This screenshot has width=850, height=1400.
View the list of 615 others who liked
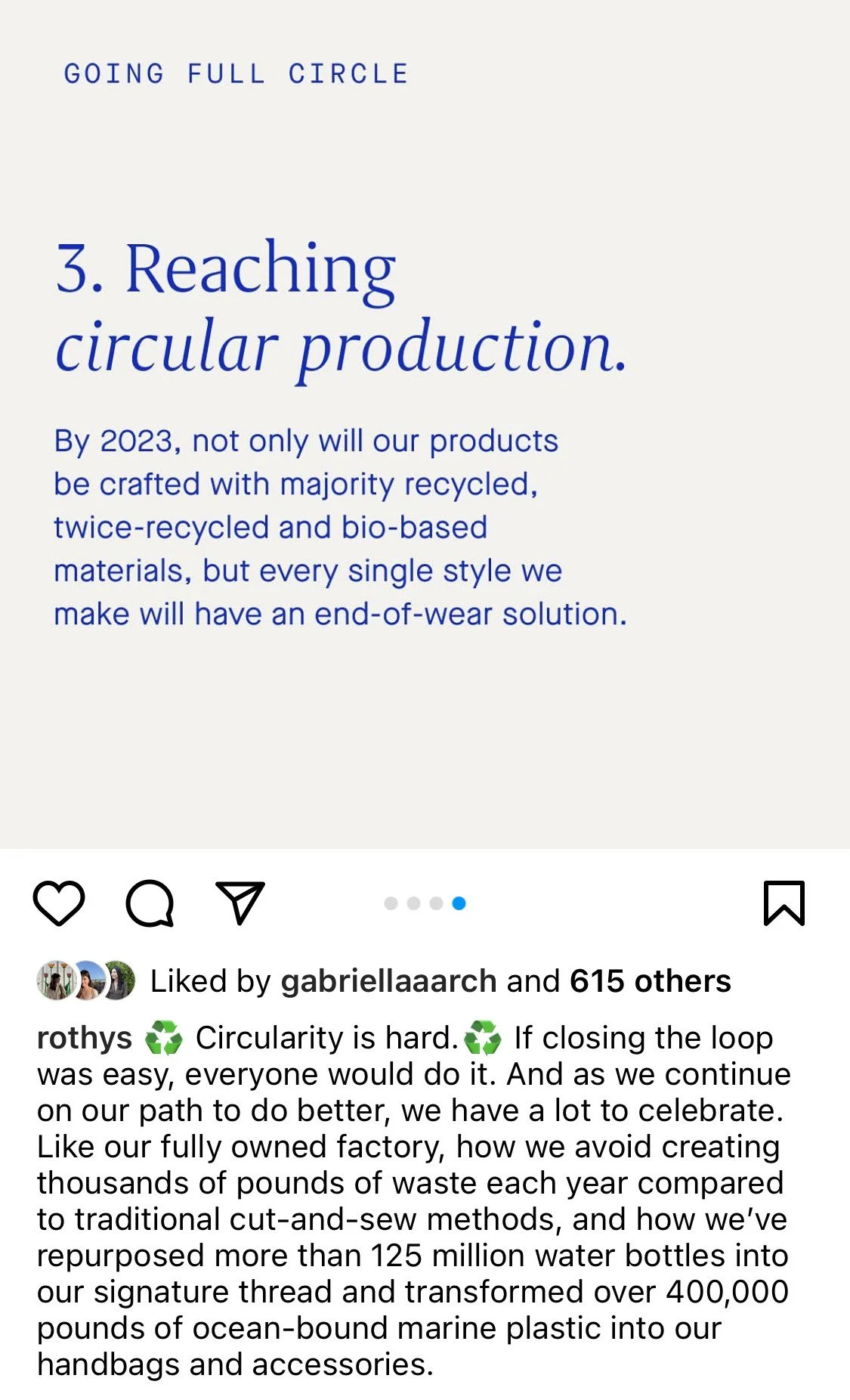(x=651, y=981)
